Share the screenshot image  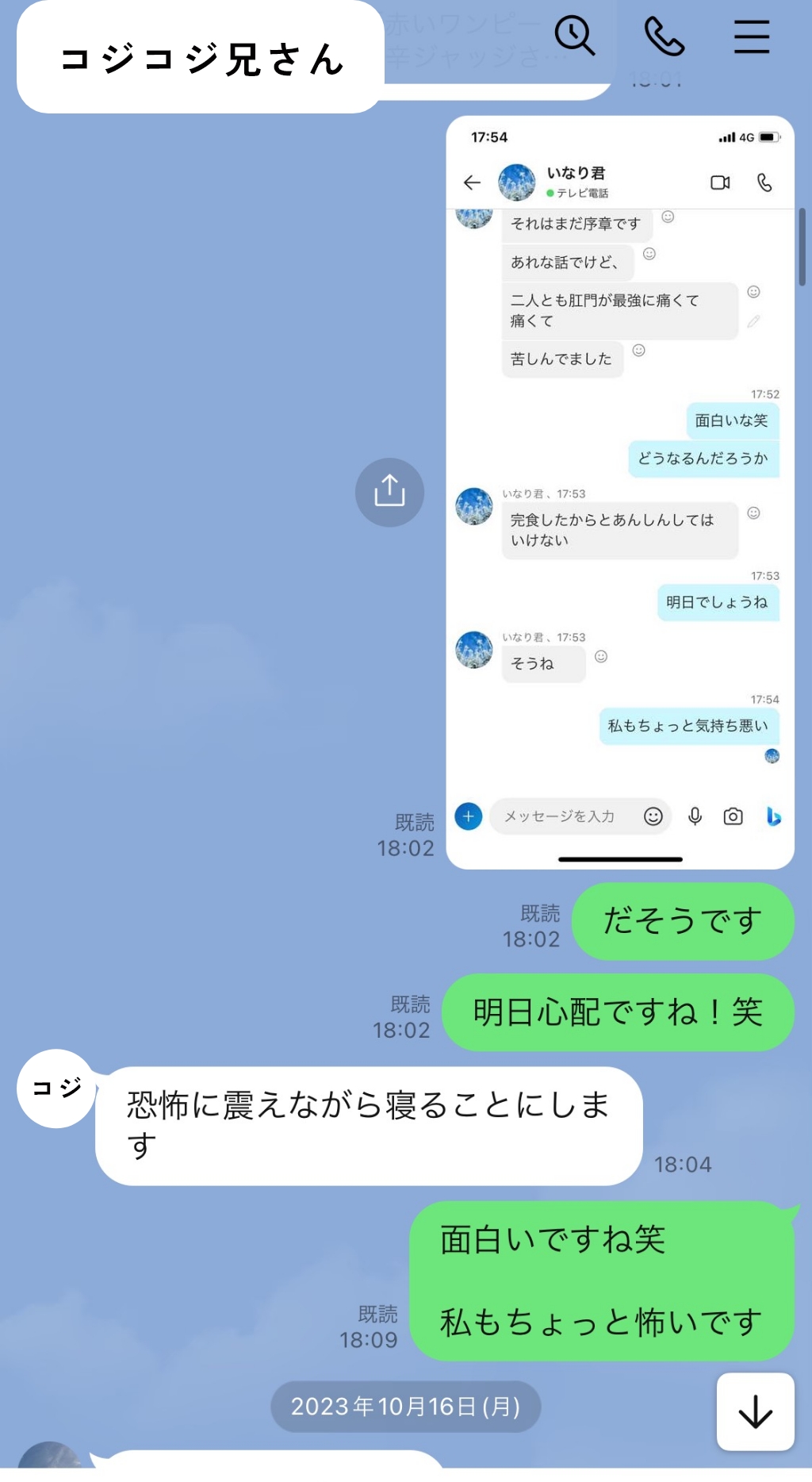[389, 492]
